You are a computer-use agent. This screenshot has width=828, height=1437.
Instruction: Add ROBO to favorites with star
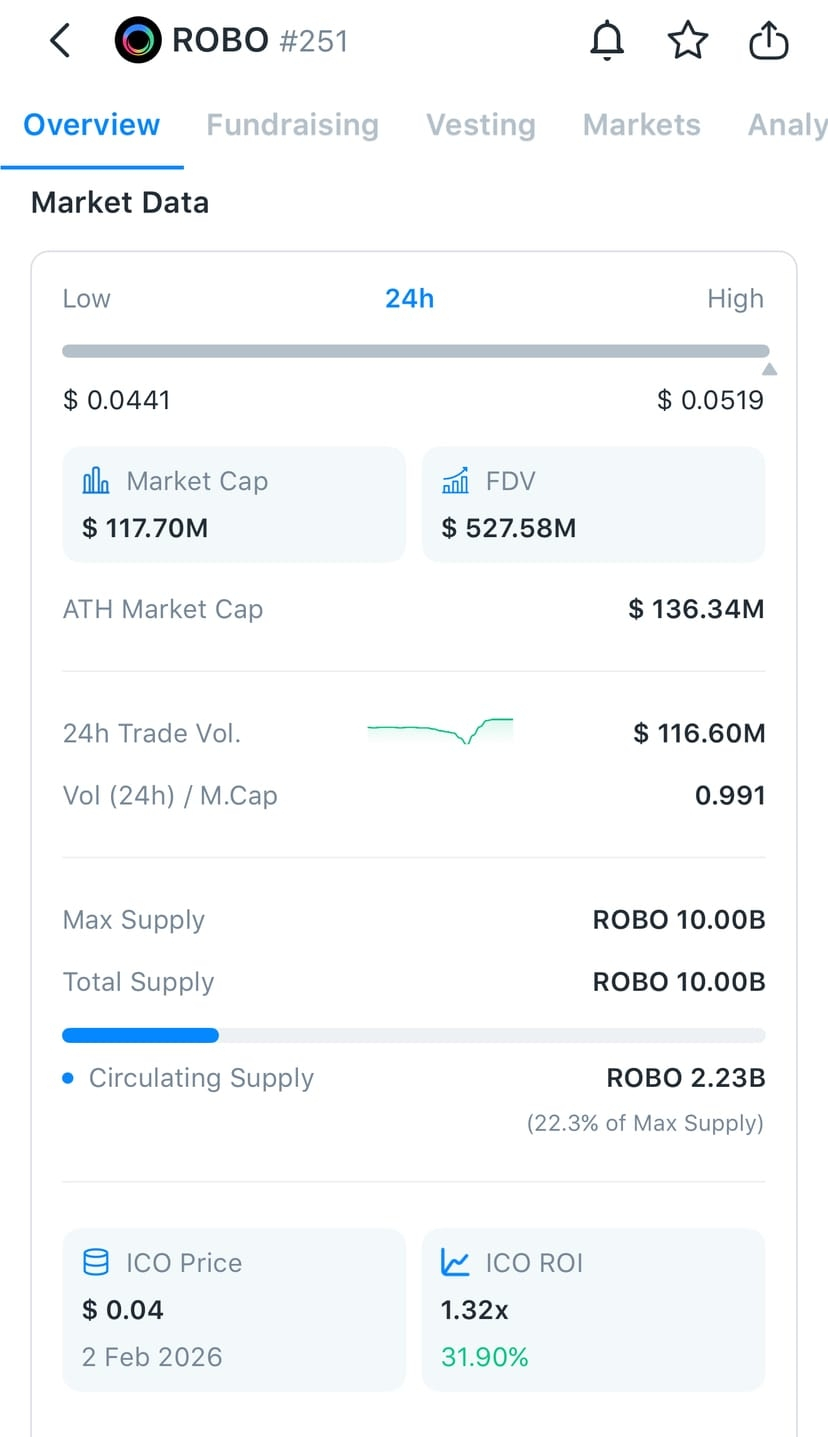click(688, 41)
